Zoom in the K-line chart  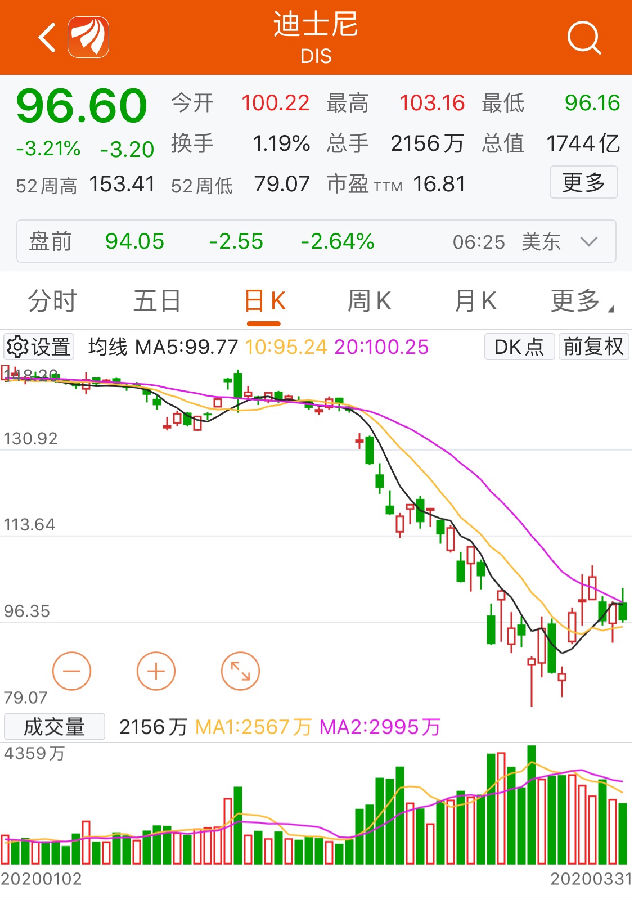point(156,670)
